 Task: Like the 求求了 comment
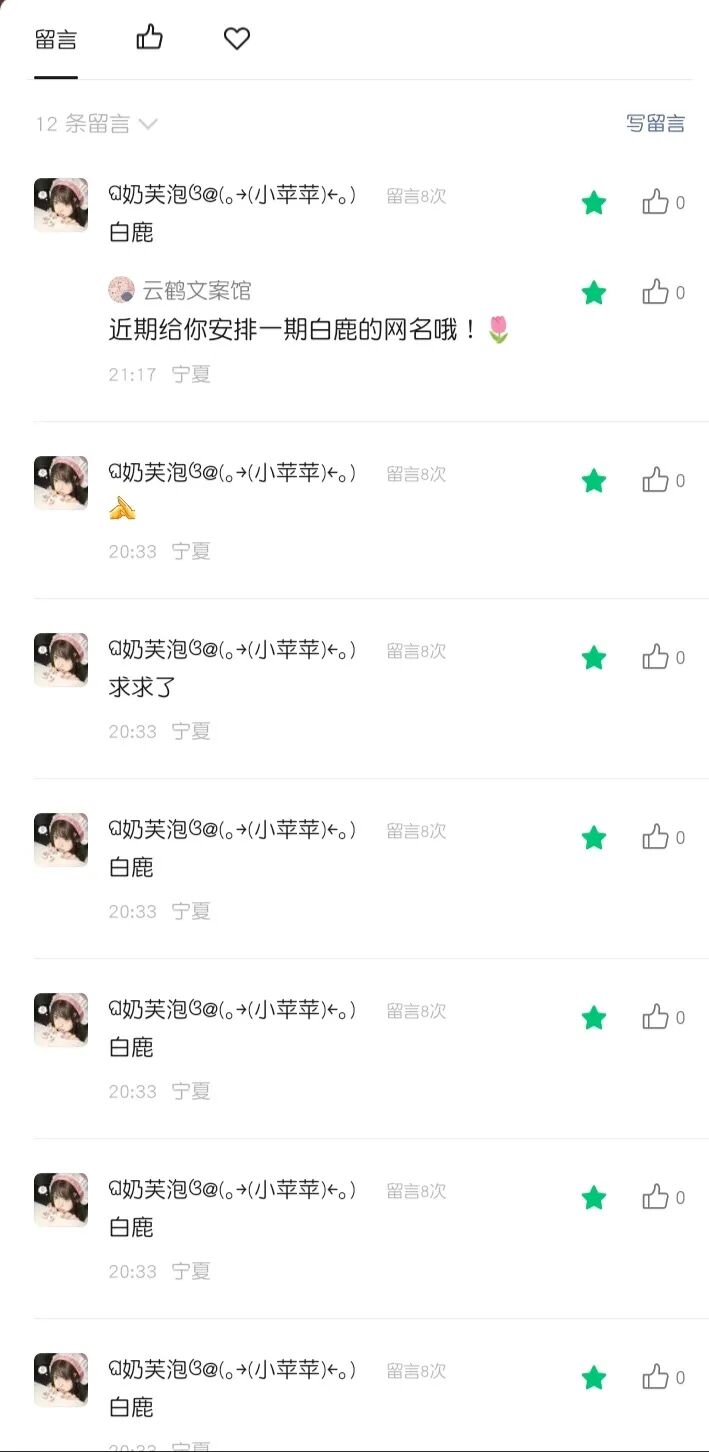click(656, 657)
